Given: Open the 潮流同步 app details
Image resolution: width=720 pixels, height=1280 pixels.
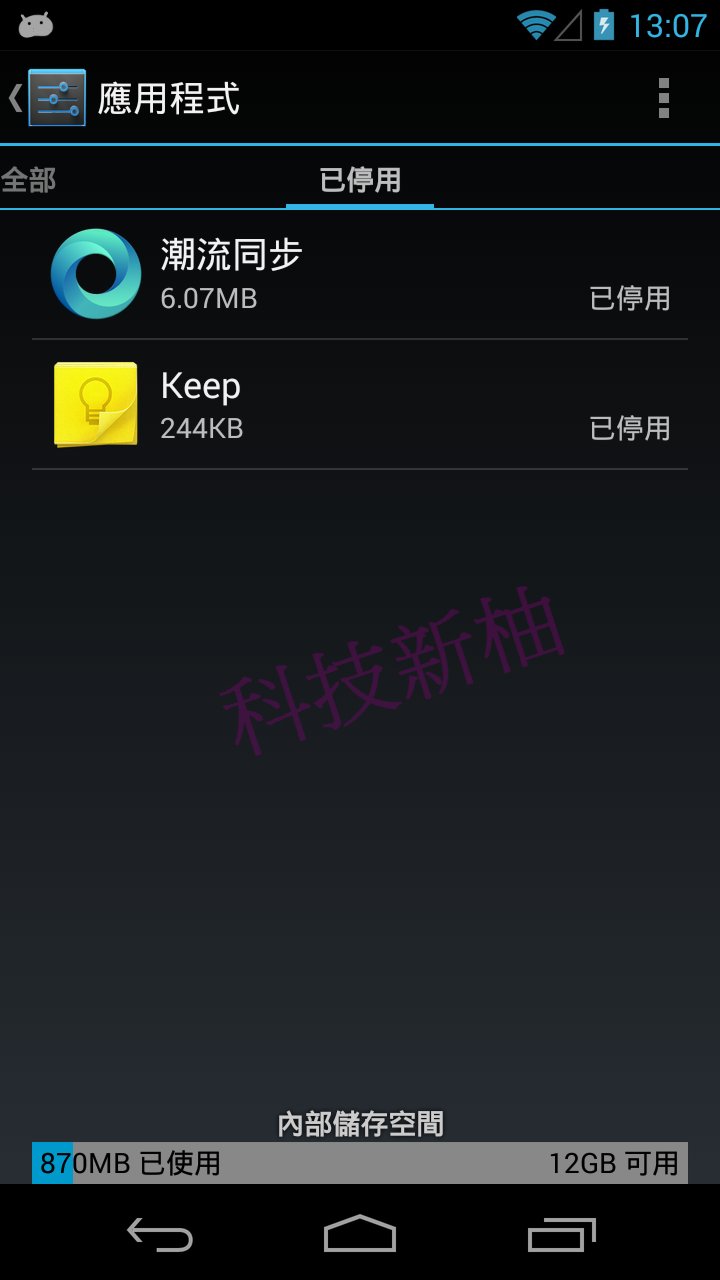Looking at the screenshot, I should tap(360, 274).
